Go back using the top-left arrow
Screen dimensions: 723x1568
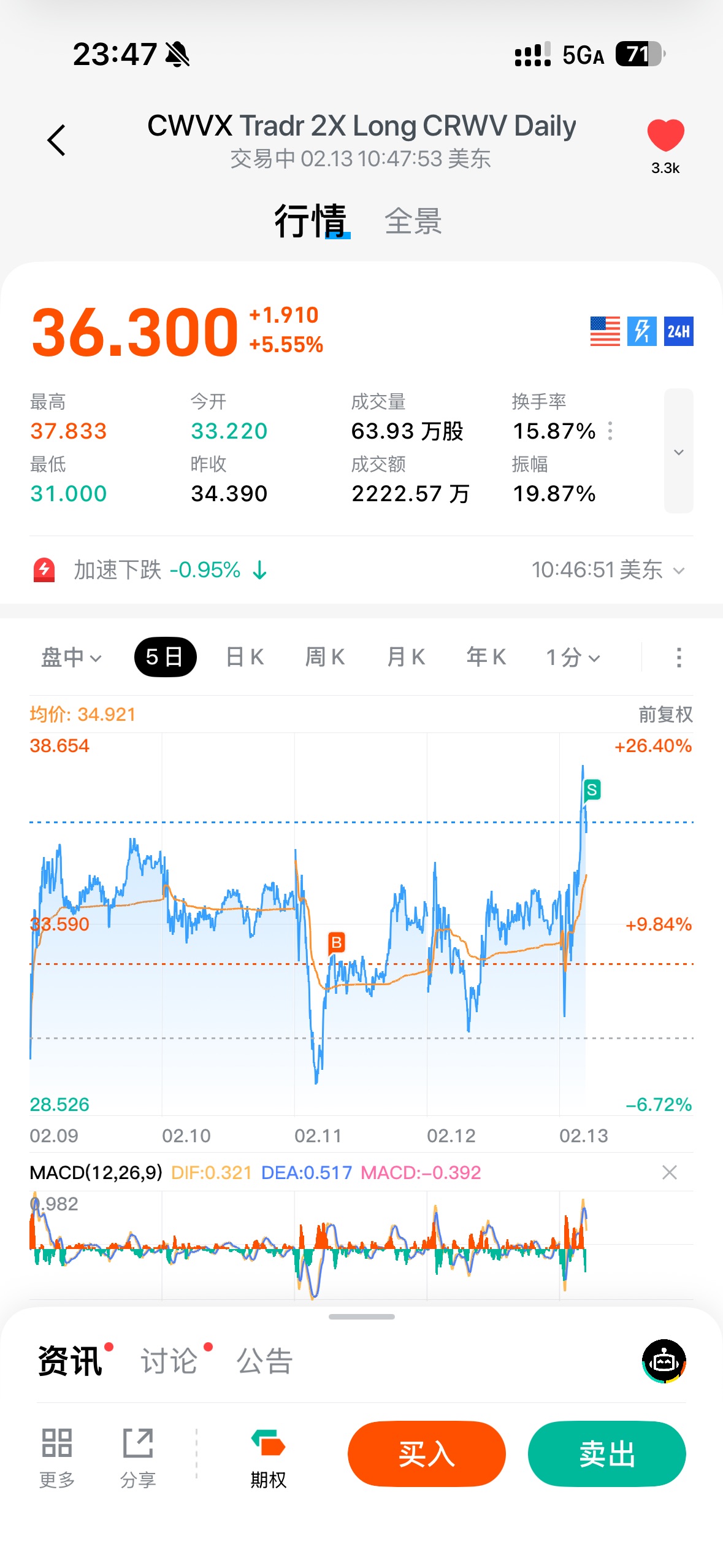coord(56,140)
